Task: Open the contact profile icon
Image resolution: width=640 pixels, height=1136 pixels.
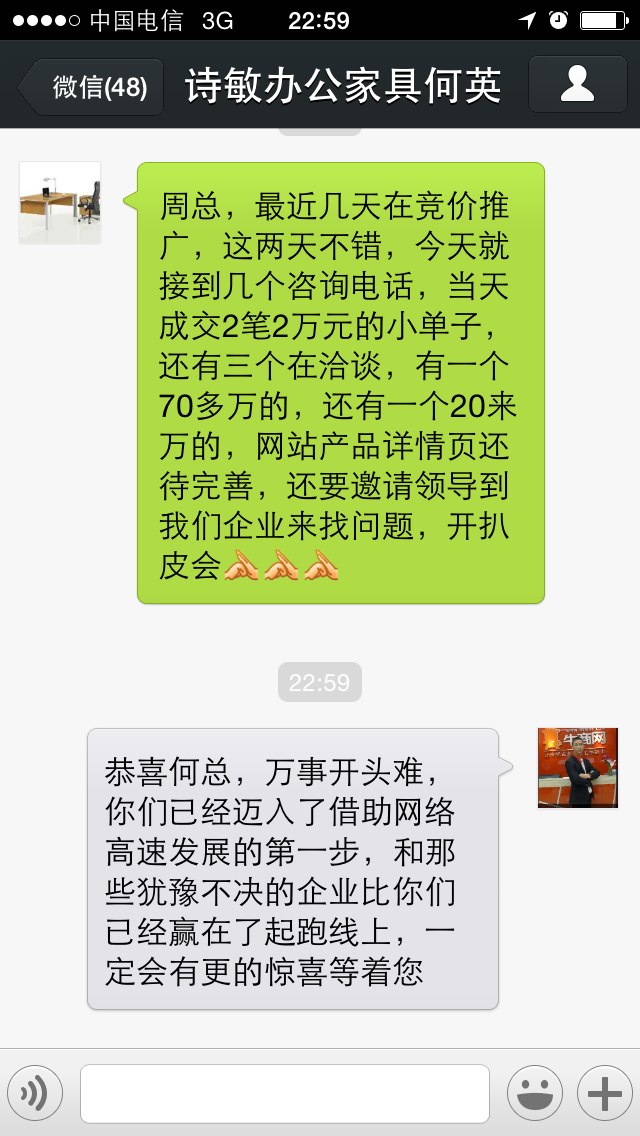Action: point(578,85)
